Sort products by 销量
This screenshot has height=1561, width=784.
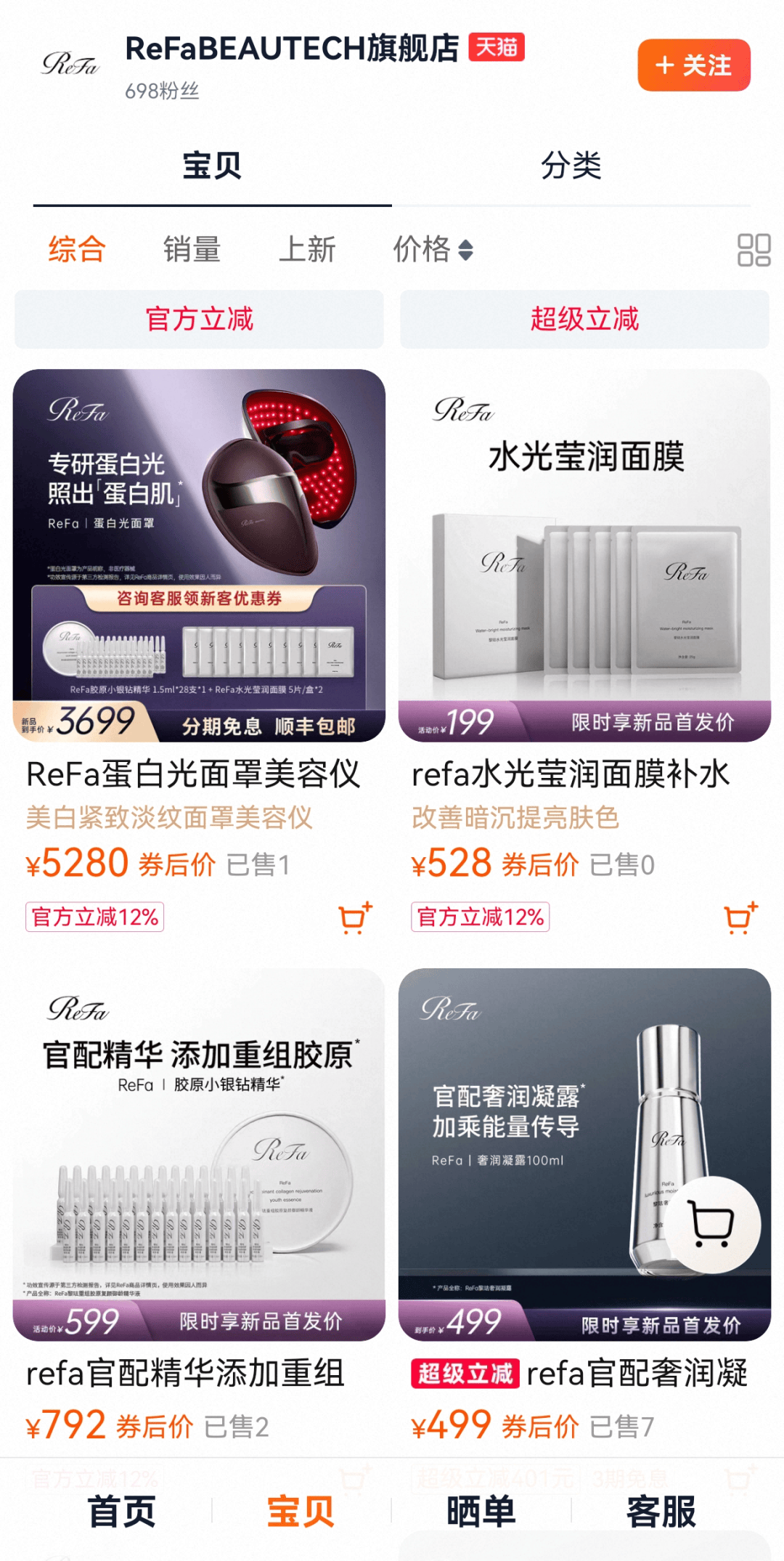coord(192,250)
